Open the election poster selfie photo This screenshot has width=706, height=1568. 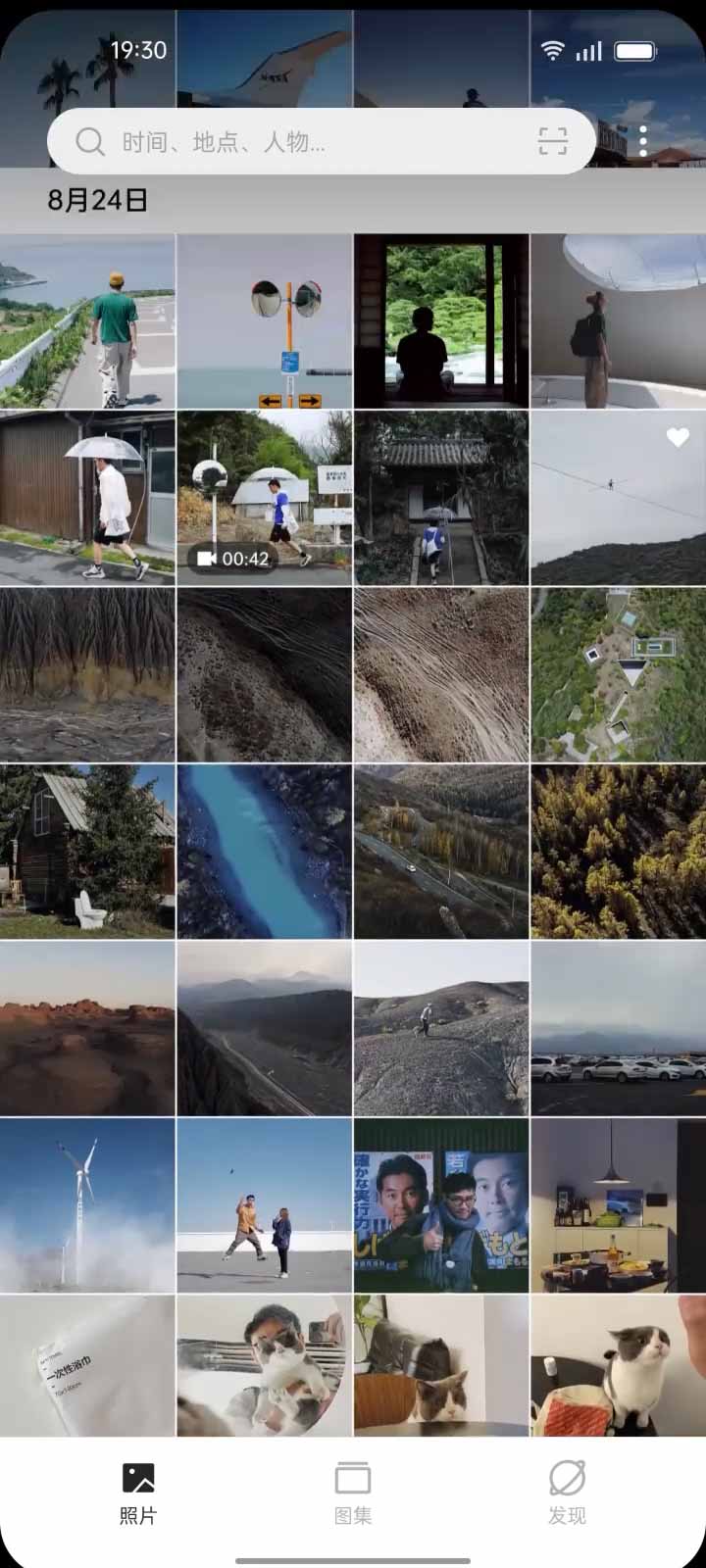pyautogui.click(x=441, y=1204)
